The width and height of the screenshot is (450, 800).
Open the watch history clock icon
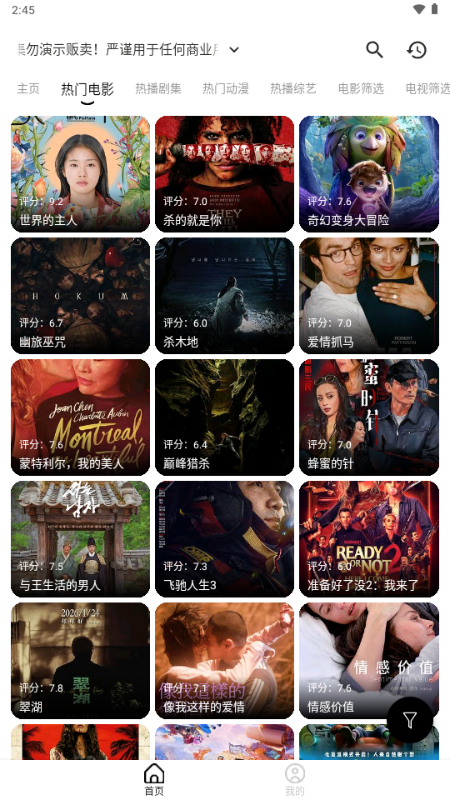click(417, 49)
